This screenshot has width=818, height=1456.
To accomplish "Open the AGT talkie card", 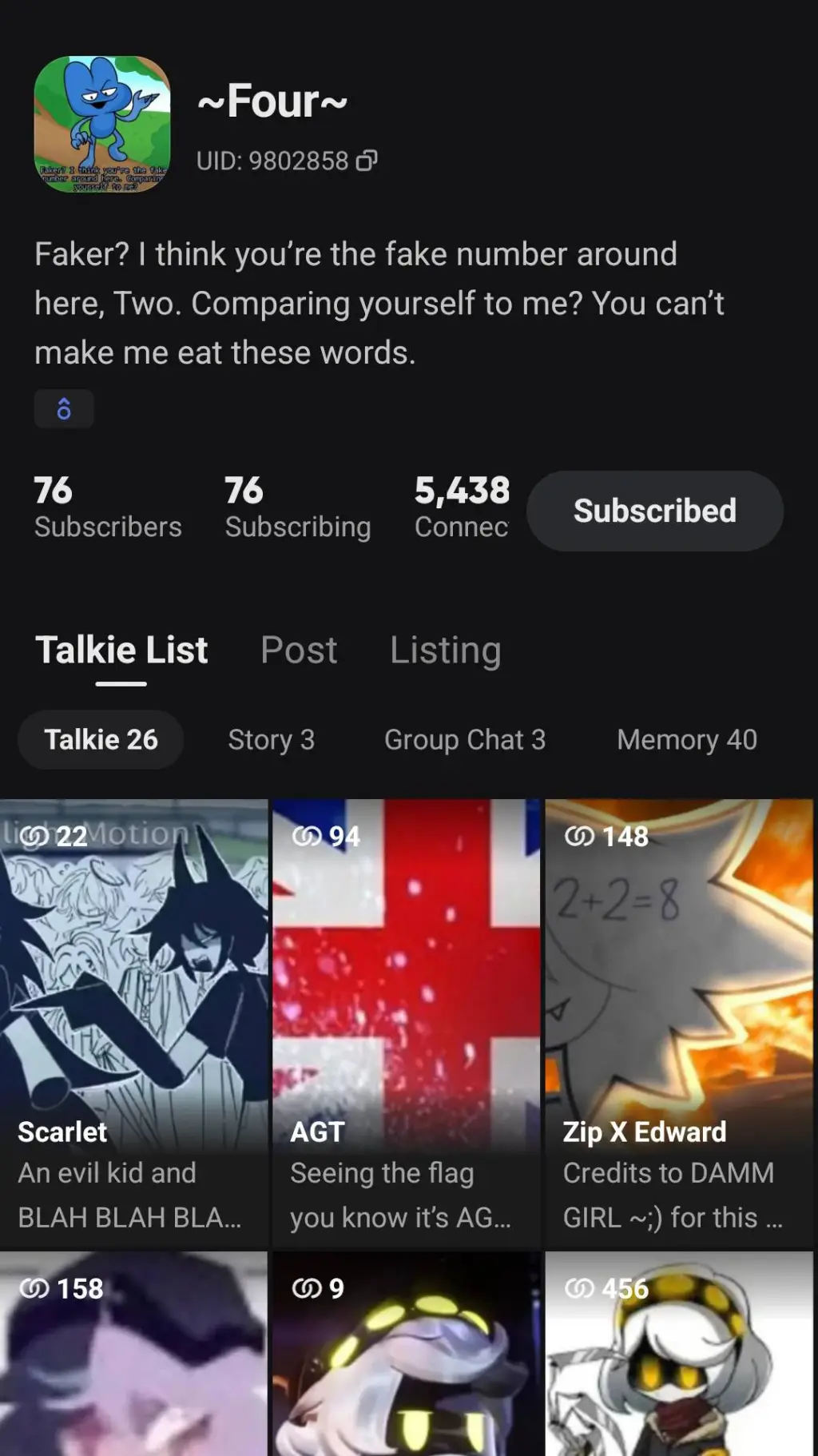I will pos(407,1023).
